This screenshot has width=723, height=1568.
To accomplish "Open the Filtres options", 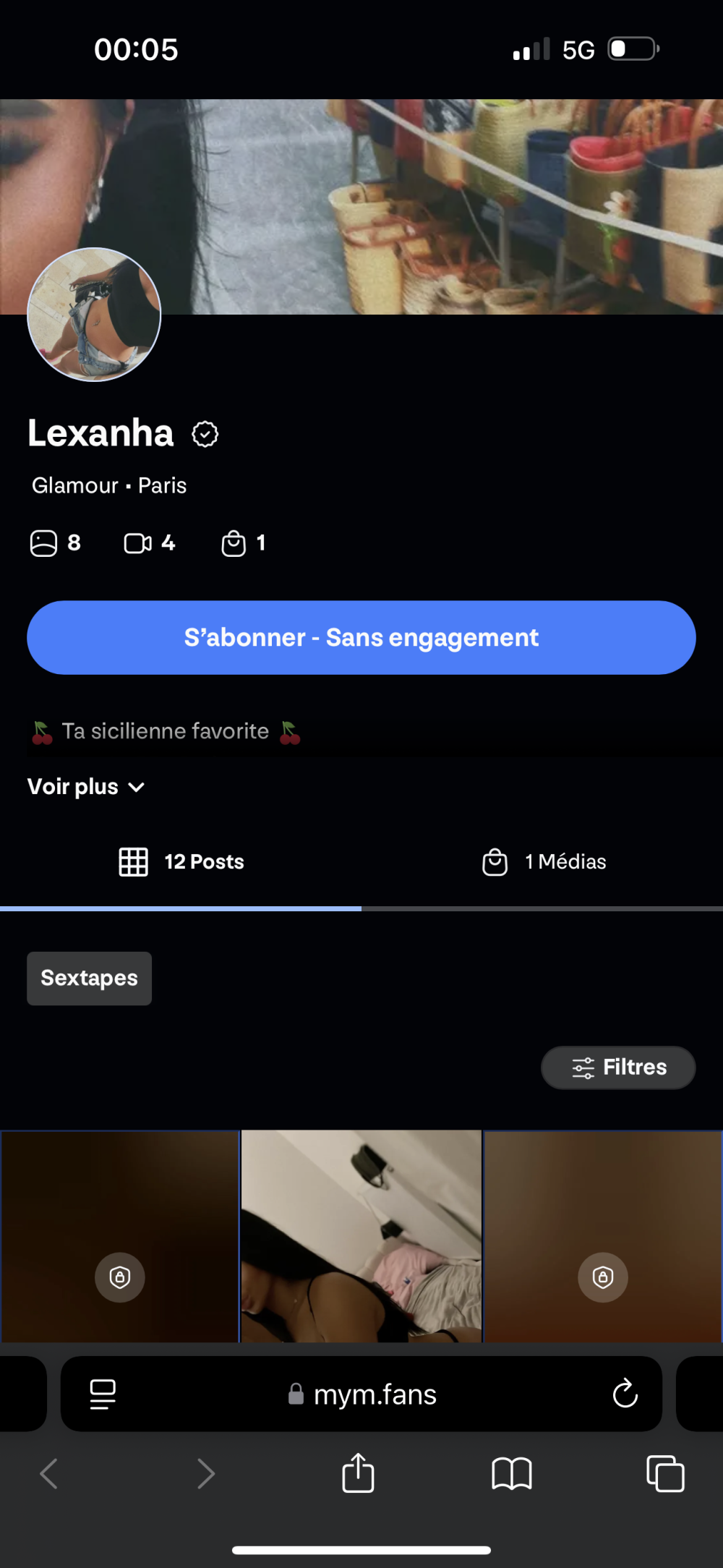I will click(x=618, y=1068).
